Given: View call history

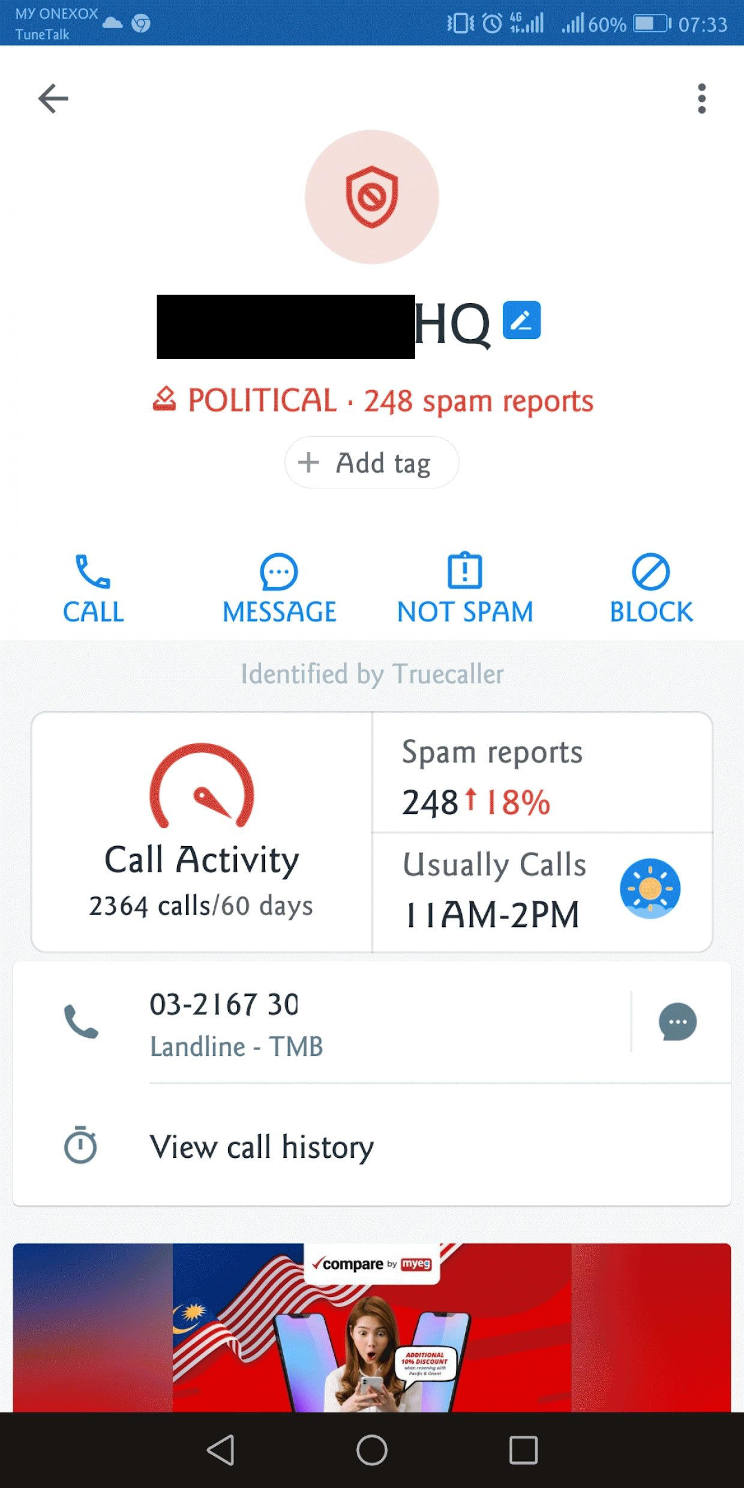Looking at the screenshot, I should (262, 1147).
